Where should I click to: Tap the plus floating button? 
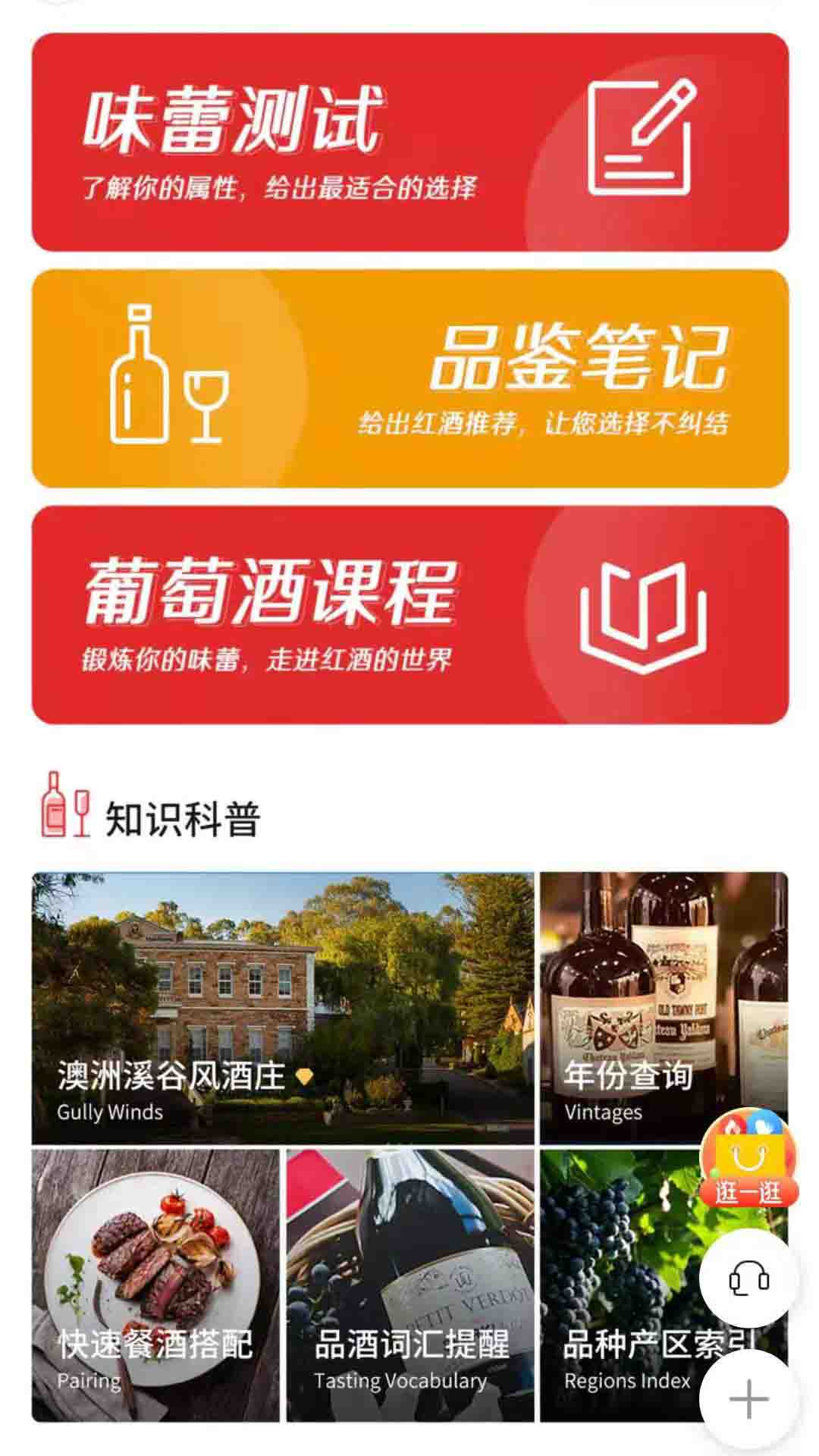pyautogui.click(x=748, y=1399)
